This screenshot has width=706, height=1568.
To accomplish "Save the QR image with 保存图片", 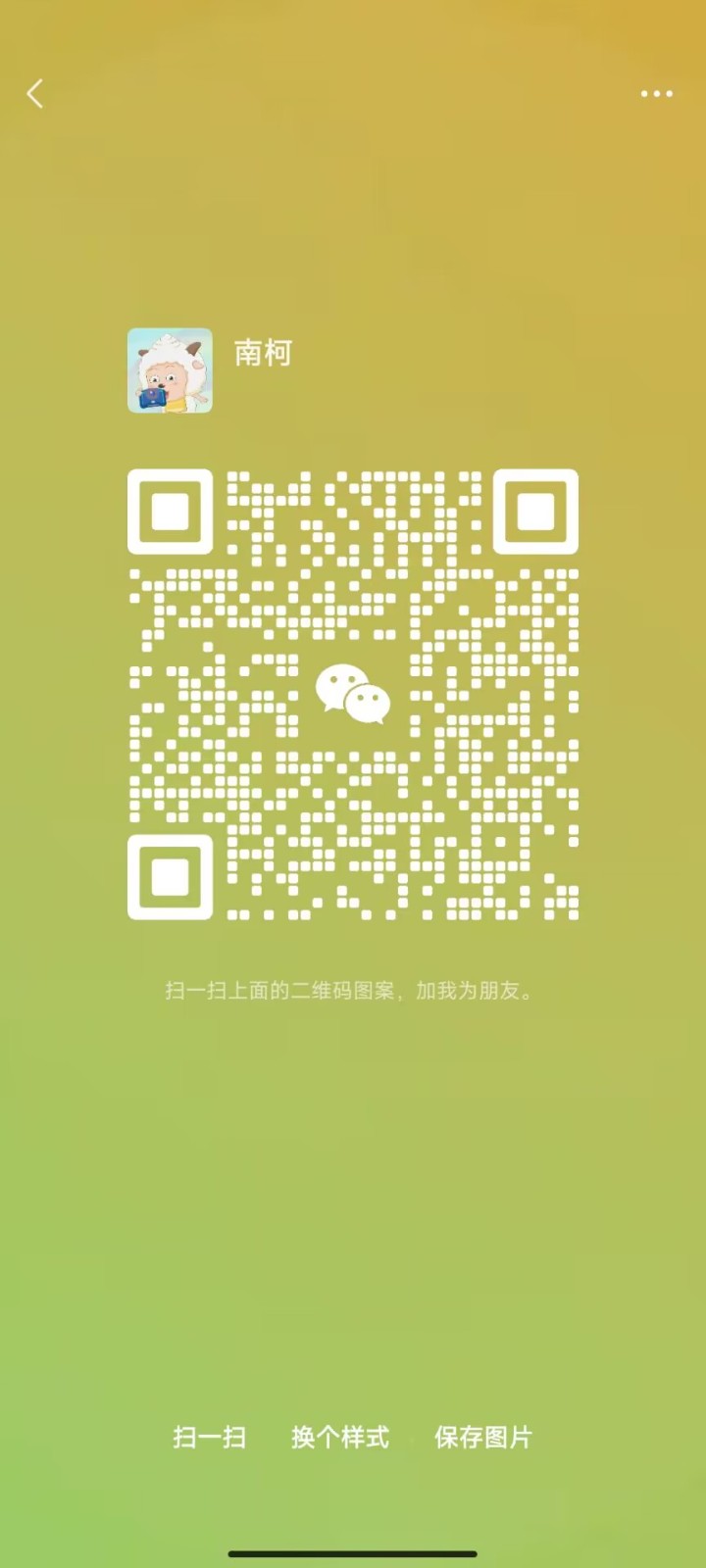I will tap(483, 1437).
